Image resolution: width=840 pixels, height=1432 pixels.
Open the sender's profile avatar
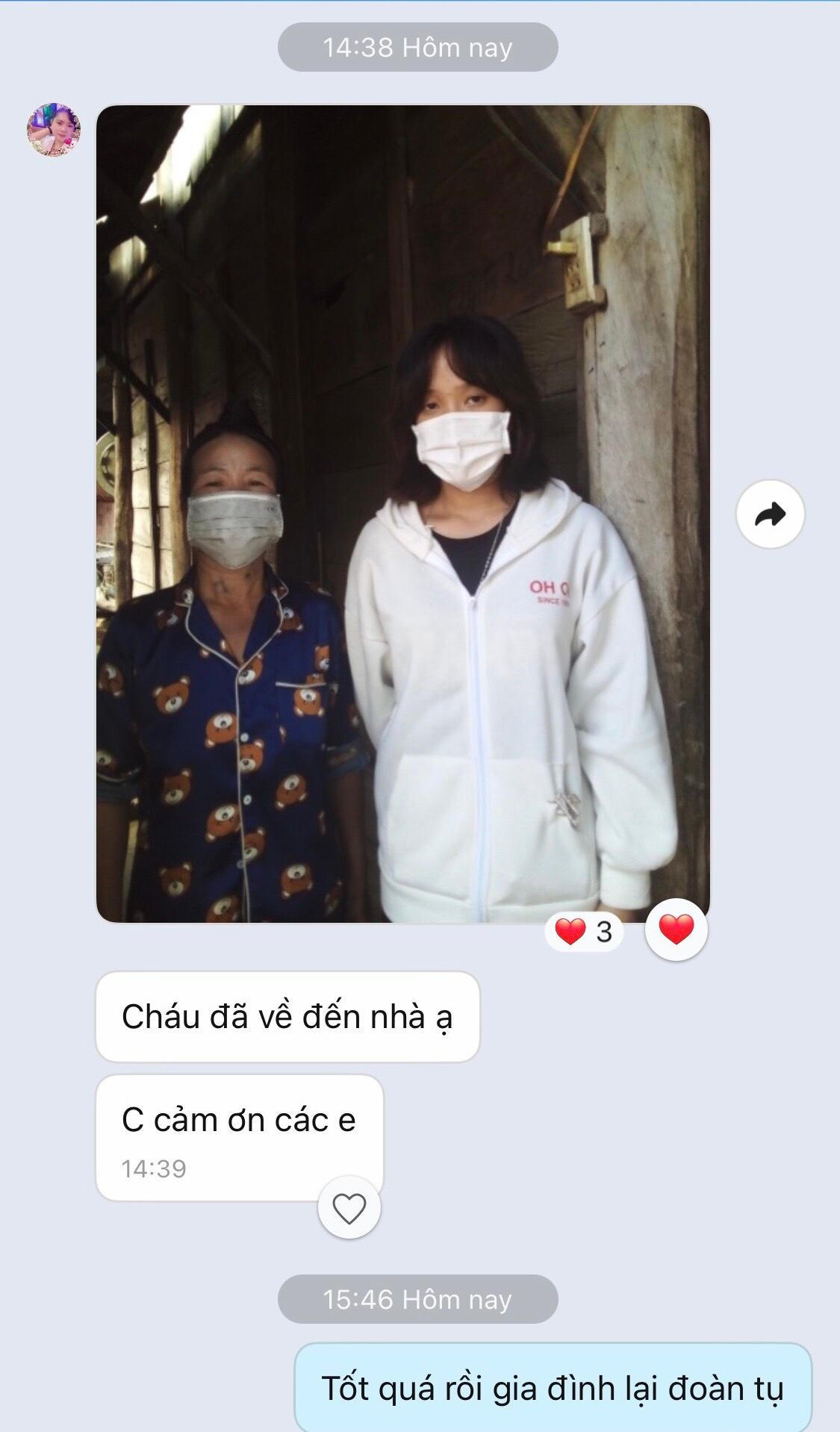pyautogui.click(x=54, y=130)
